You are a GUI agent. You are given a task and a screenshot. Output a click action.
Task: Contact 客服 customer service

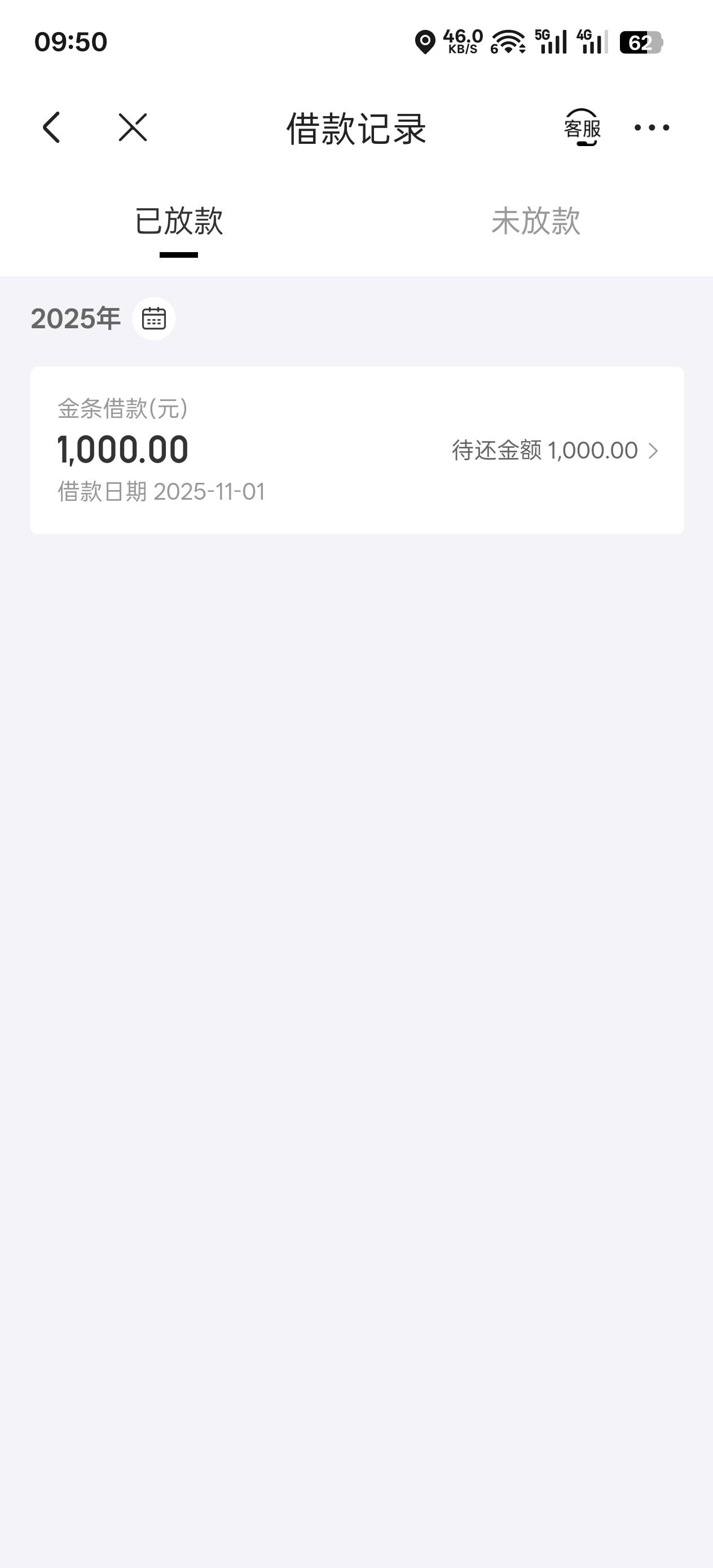click(x=582, y=127)
